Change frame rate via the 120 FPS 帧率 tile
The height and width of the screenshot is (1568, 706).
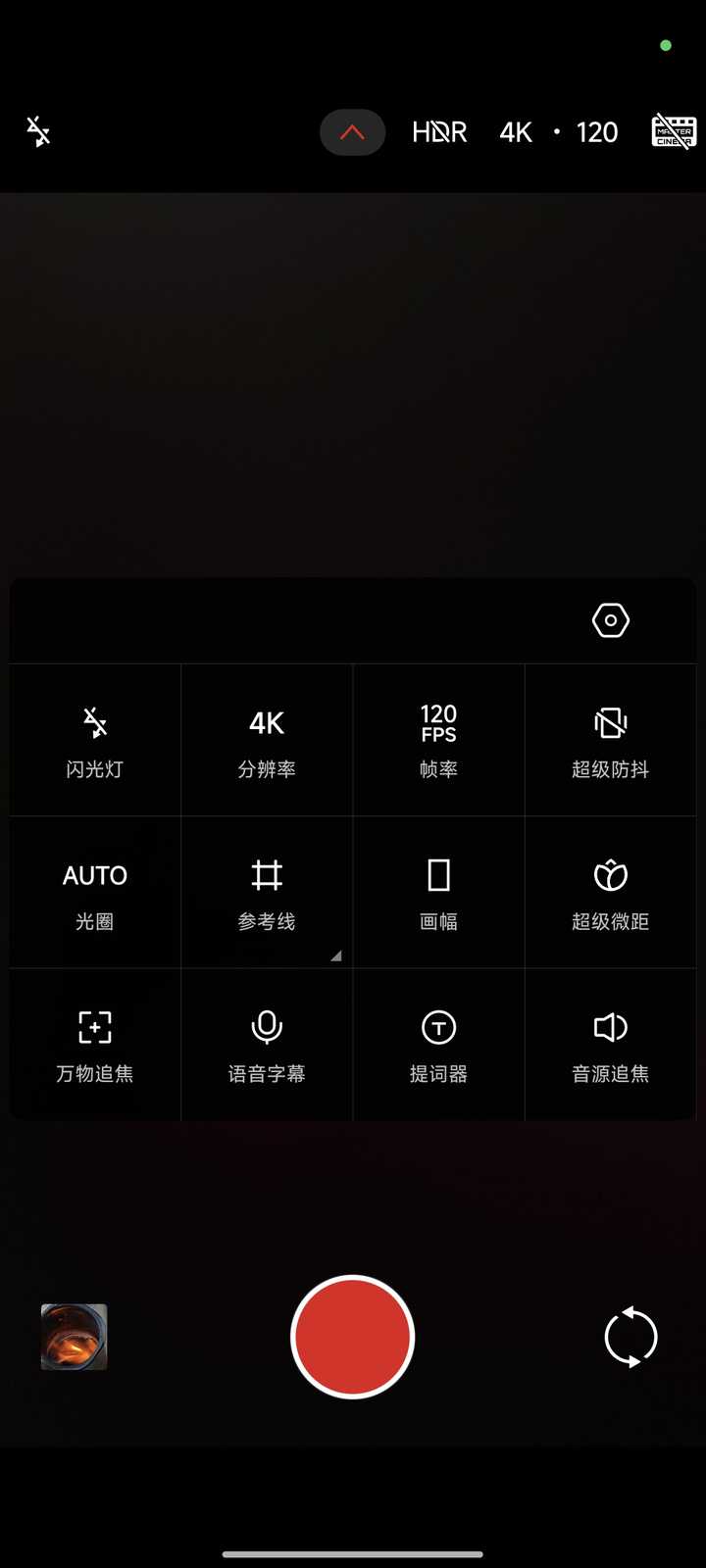(x=438, y=740)
